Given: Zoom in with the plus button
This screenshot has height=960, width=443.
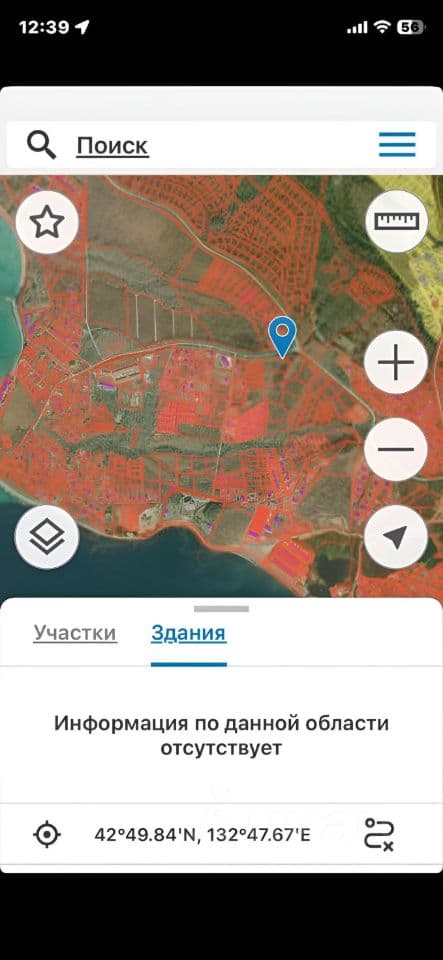Looking at the screenshot, I should coord(396,362).
